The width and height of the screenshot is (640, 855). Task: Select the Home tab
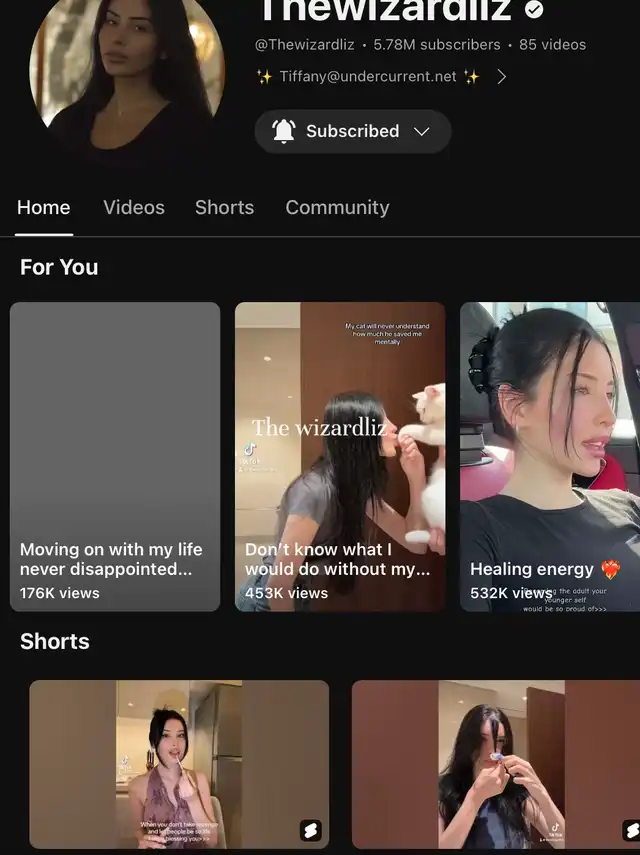(44, 207)
